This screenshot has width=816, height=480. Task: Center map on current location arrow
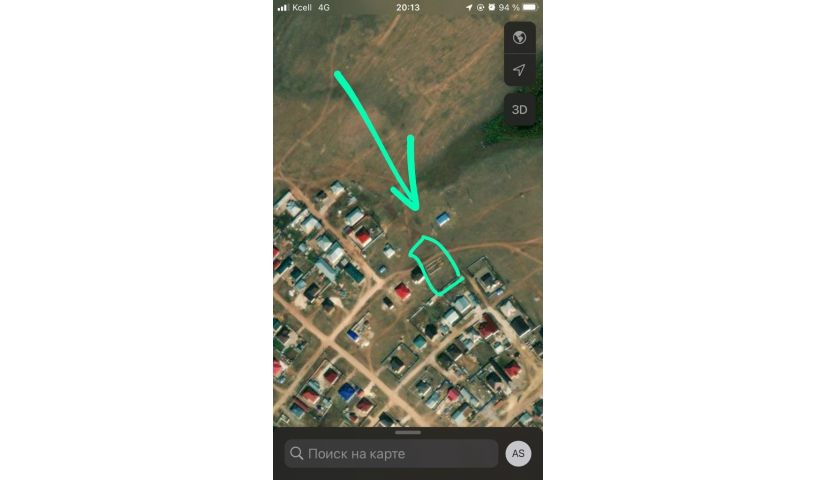[x=519, y=70]
